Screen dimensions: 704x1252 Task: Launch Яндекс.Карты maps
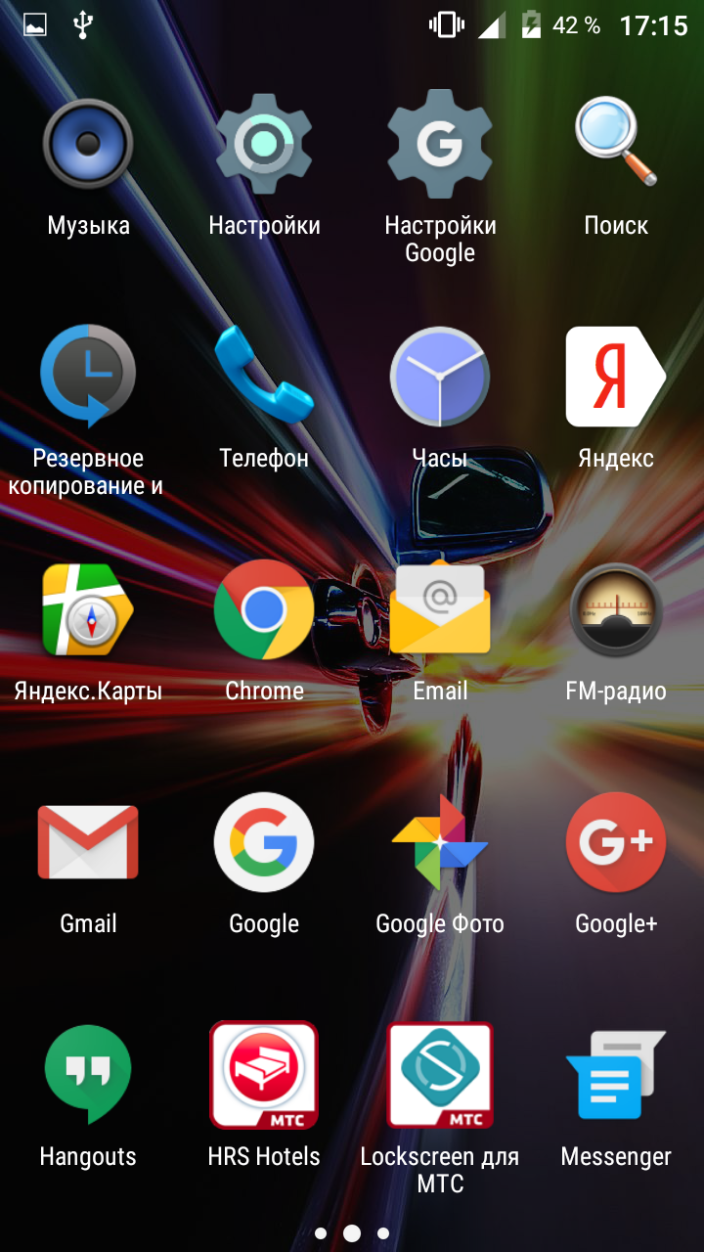point(88,610)
